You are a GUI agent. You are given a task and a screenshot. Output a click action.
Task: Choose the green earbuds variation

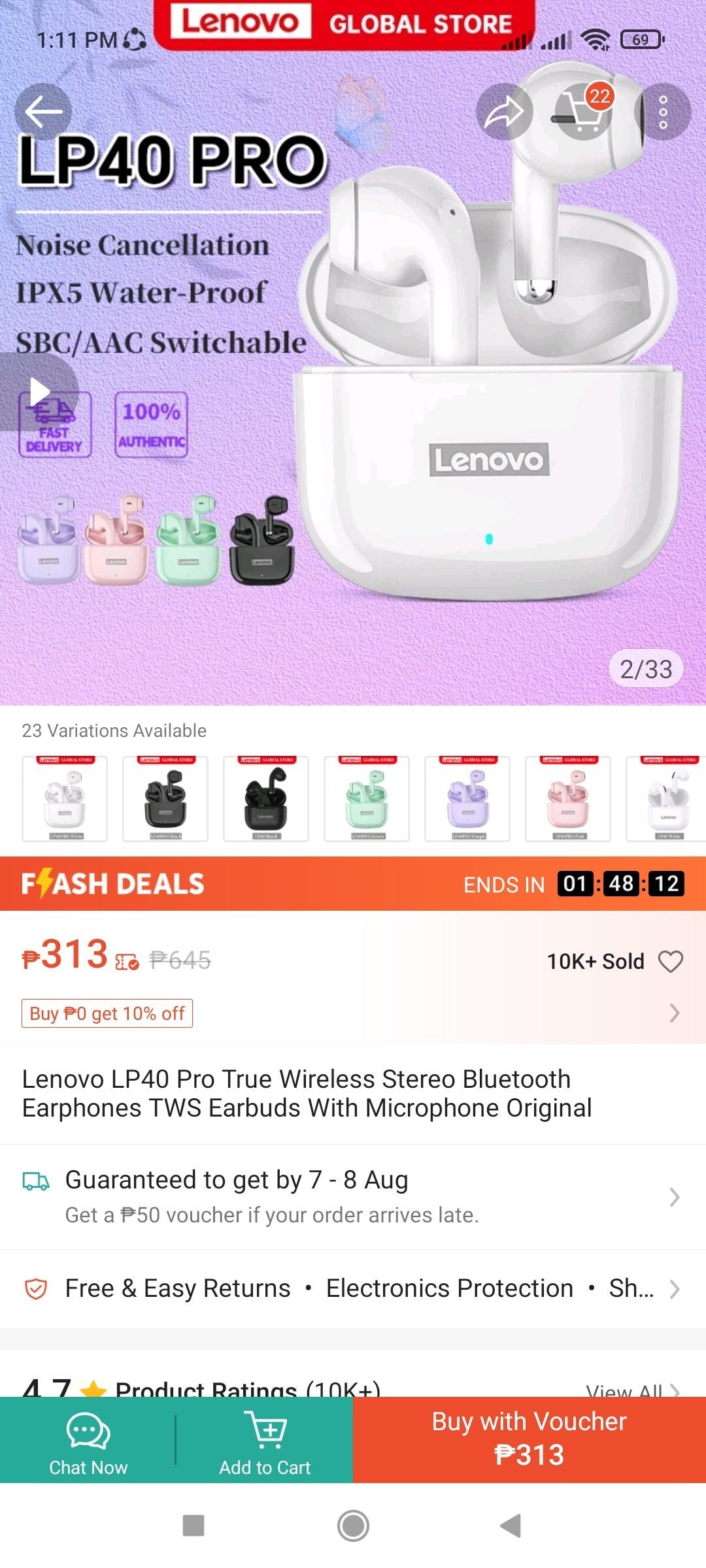tap(367, 798)
